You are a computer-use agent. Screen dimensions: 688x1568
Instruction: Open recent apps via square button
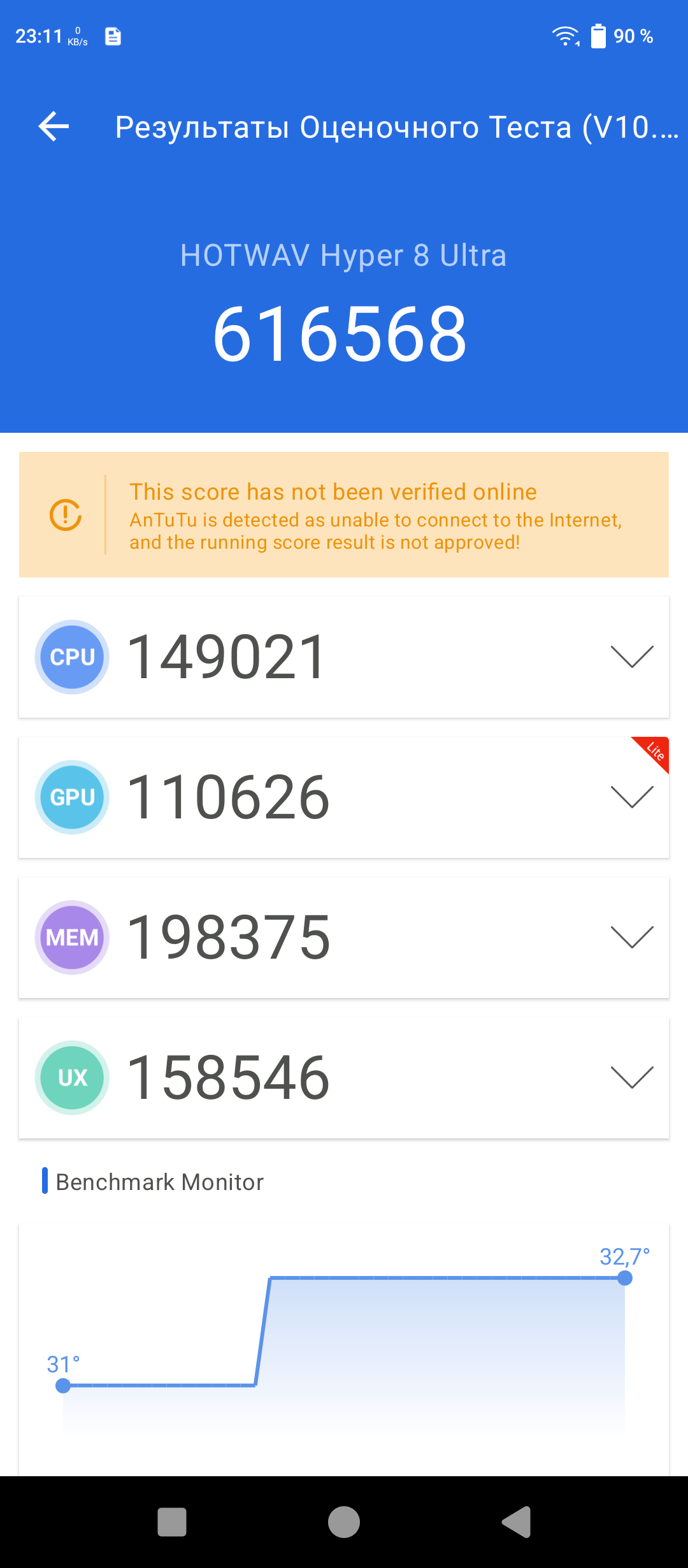[172, 1522]
